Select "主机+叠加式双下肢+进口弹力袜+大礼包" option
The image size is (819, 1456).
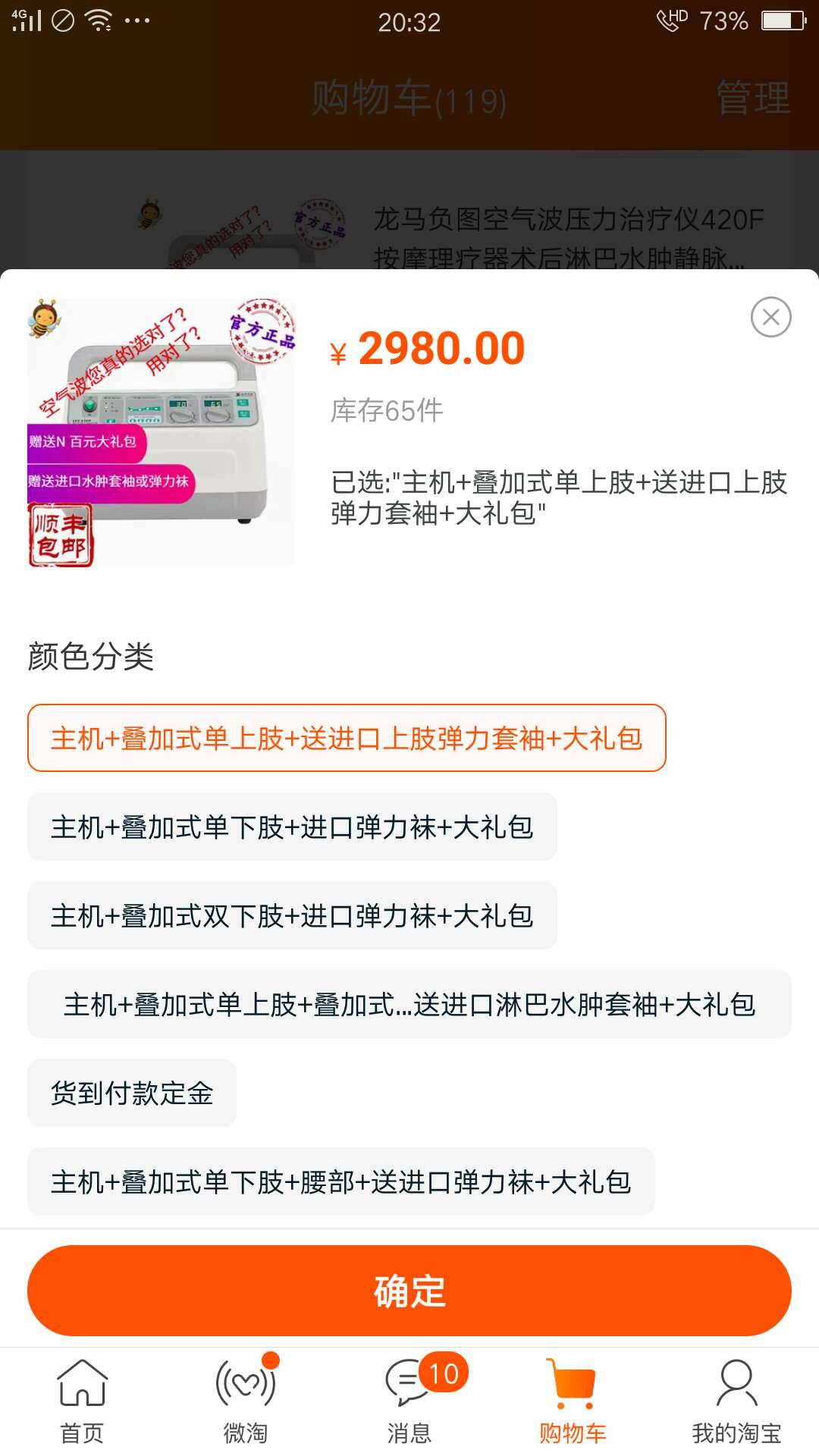click(291, 917)
